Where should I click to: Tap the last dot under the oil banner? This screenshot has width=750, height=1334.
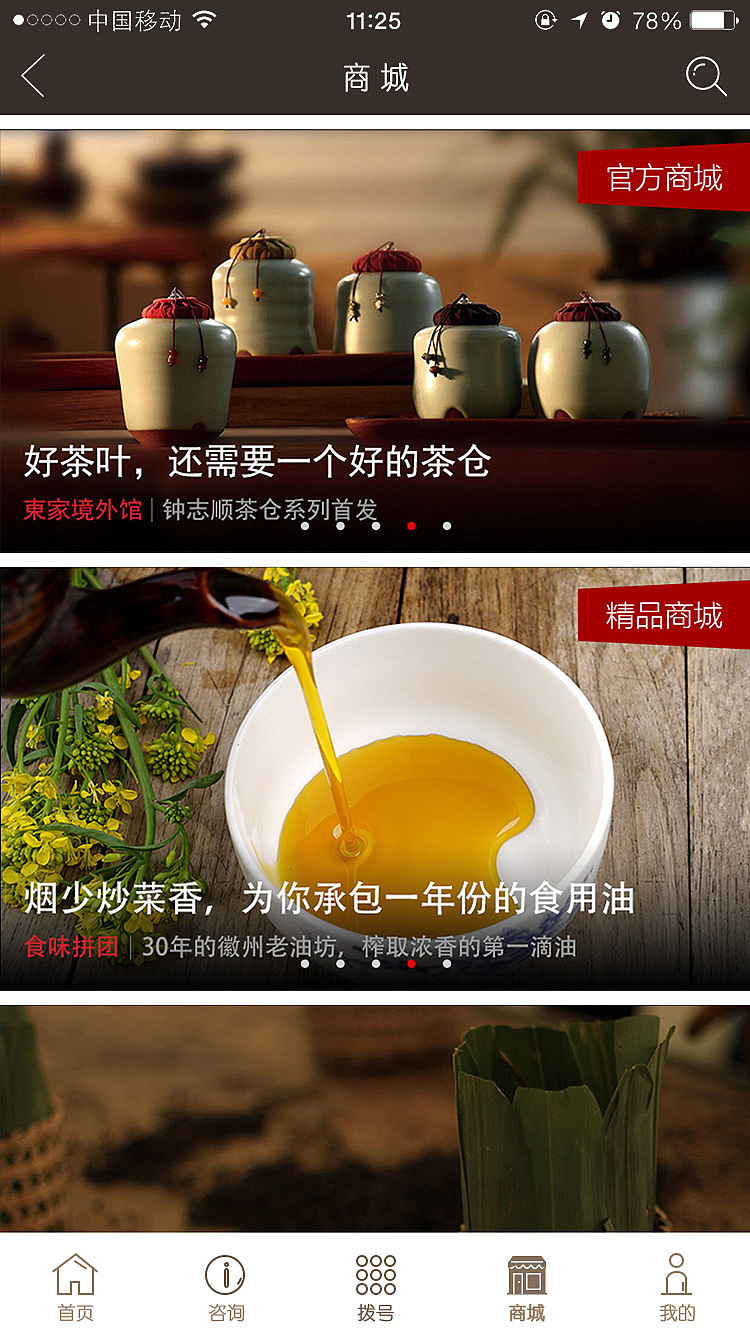pos(445,963)
